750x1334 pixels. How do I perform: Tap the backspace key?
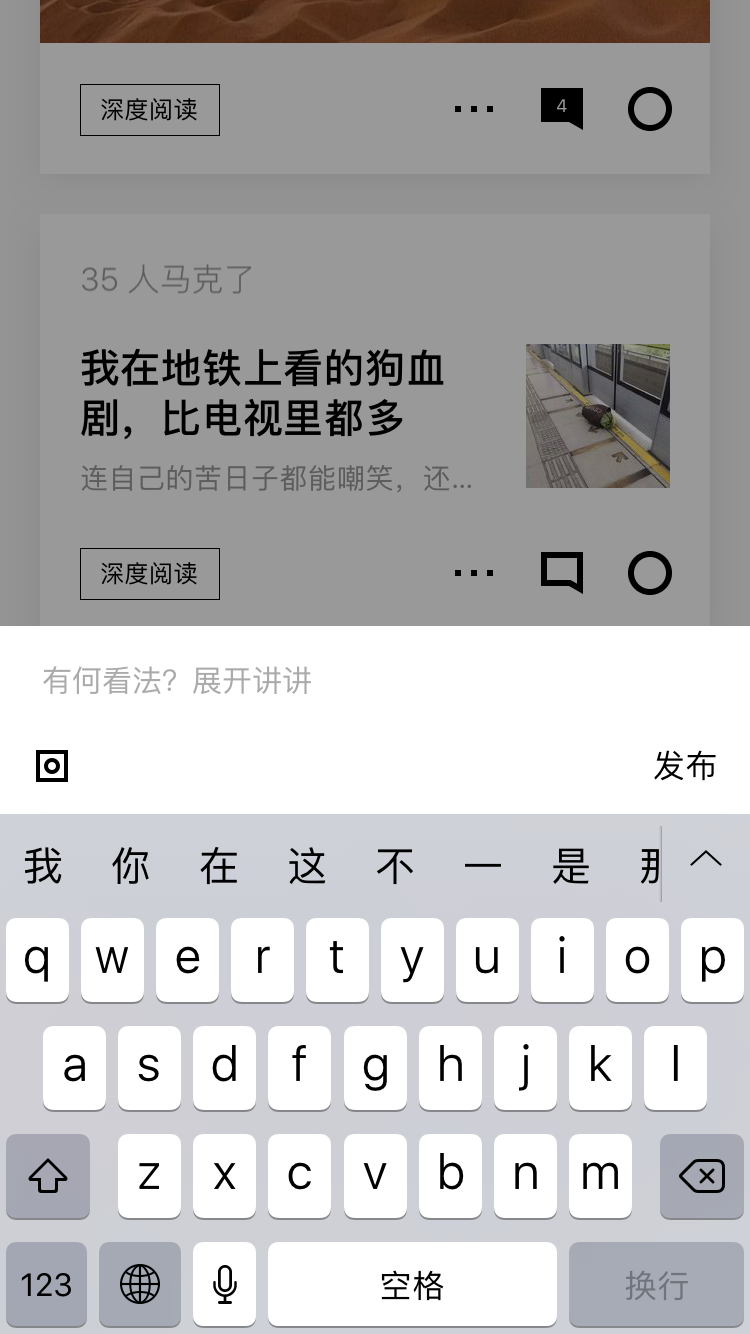tap(702, 1176)
